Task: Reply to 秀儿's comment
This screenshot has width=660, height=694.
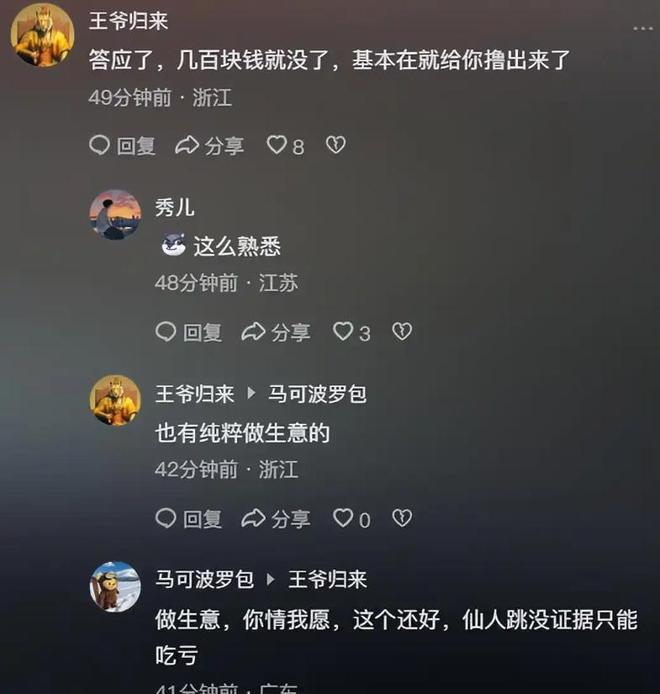Action: coord(189,332)
